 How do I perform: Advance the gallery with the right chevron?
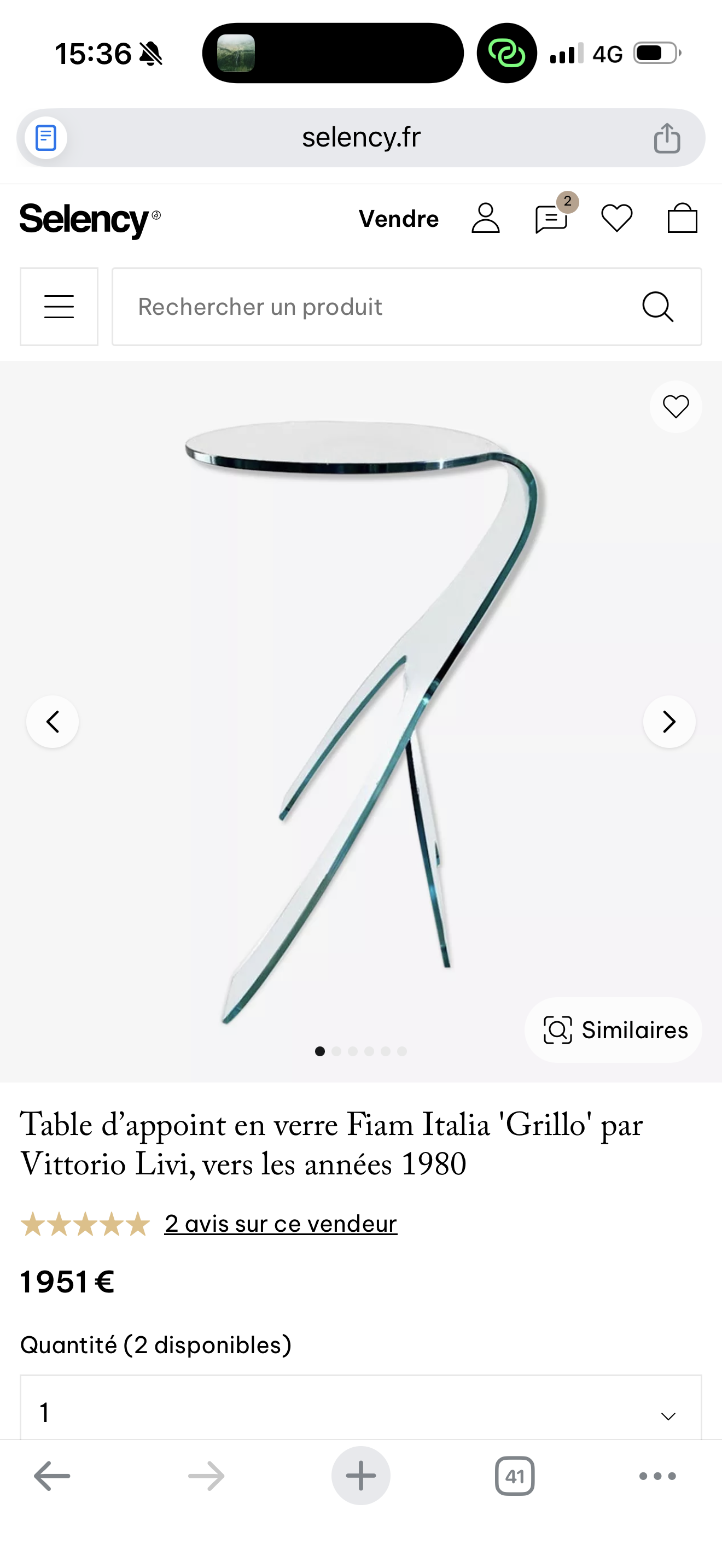[x=668, y=721]
